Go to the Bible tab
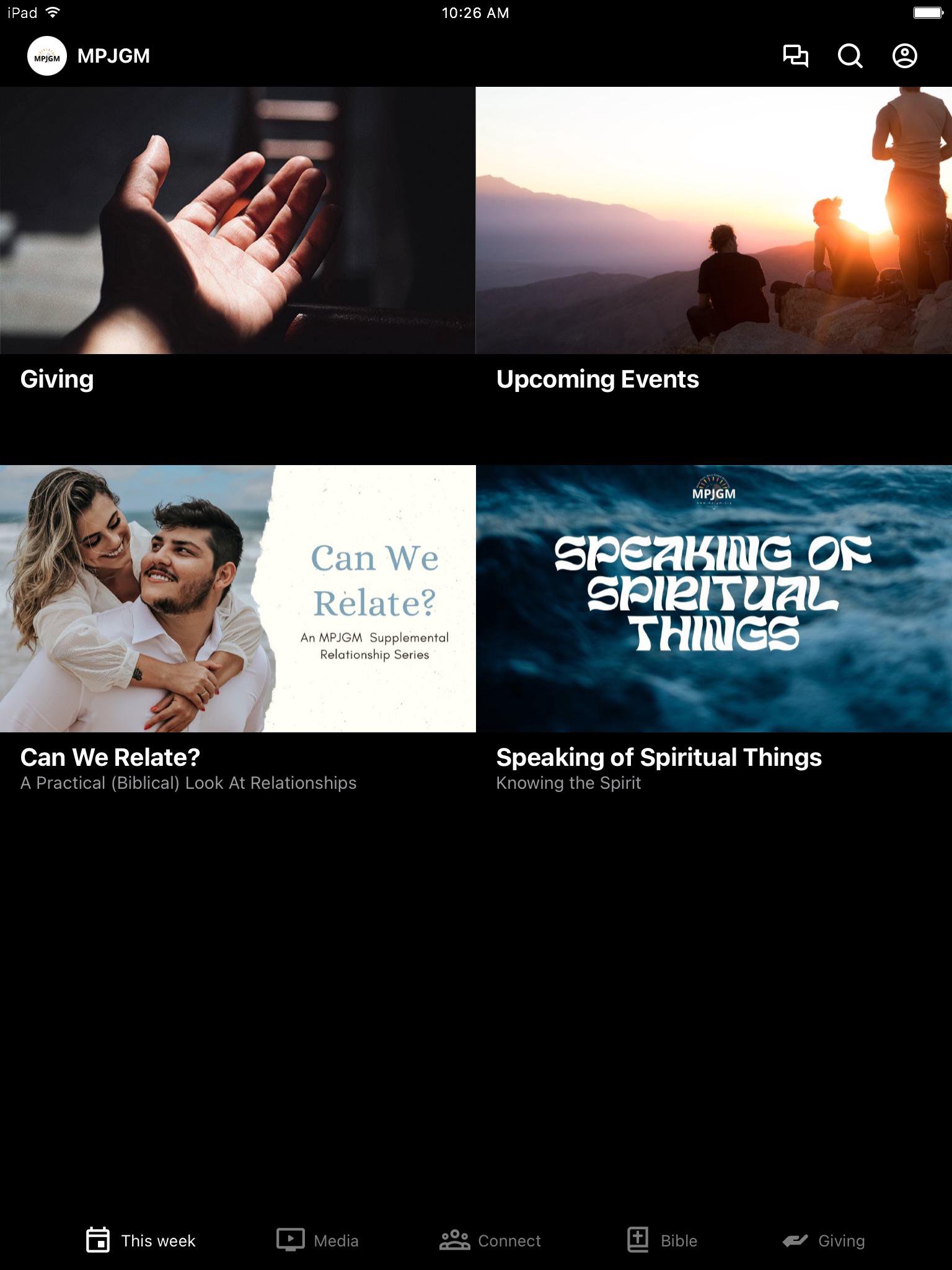 662,1240
